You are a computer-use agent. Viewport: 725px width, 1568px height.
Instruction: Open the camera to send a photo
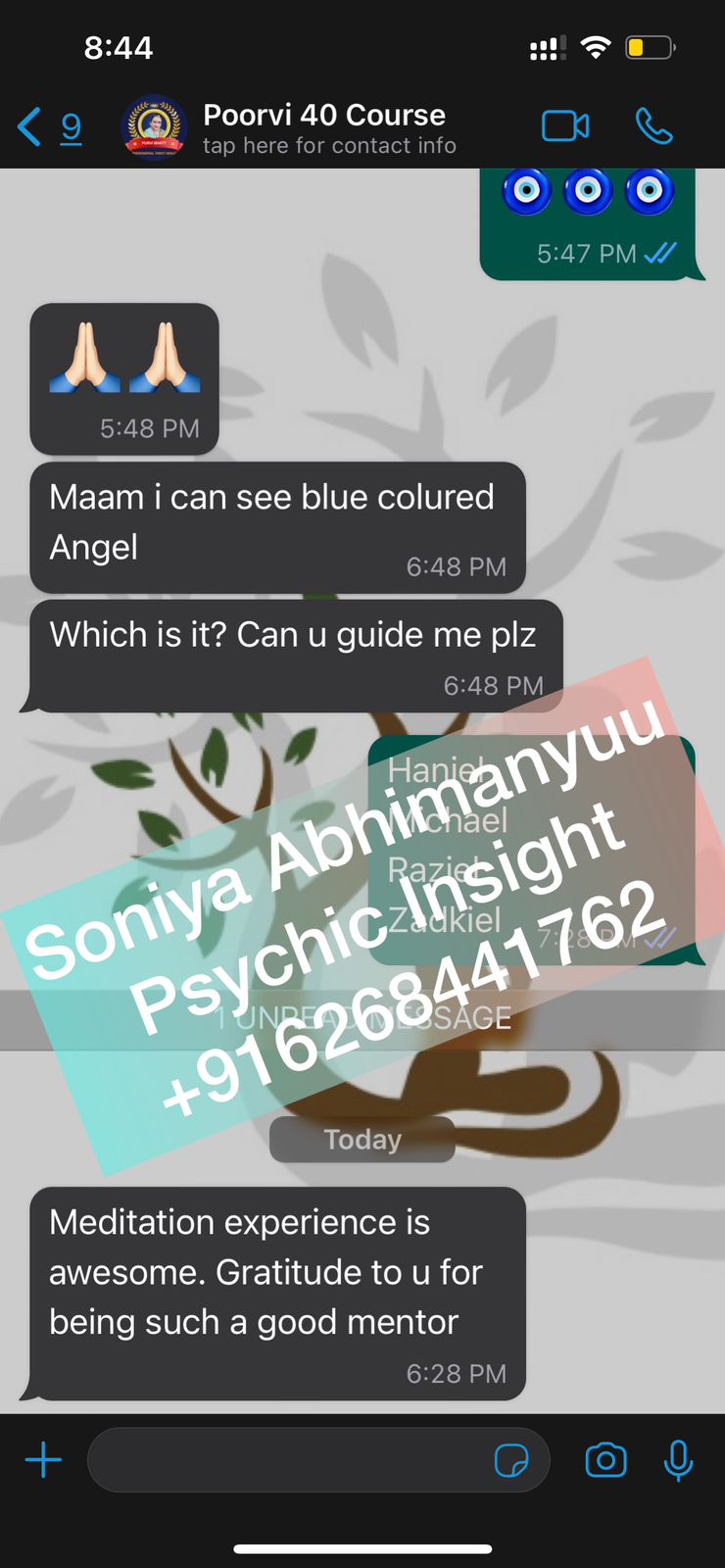pyautogui.click(x=605, y=1460)
